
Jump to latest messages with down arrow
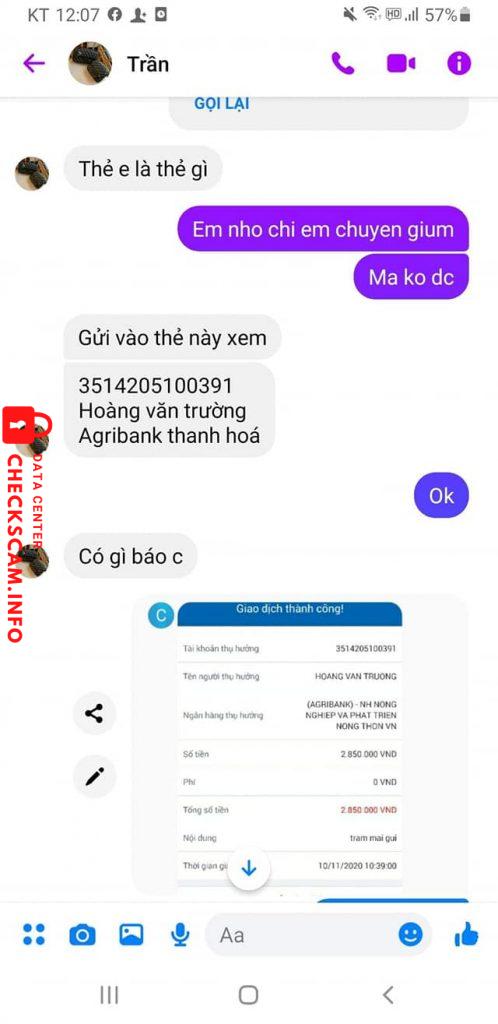[249, 869]
